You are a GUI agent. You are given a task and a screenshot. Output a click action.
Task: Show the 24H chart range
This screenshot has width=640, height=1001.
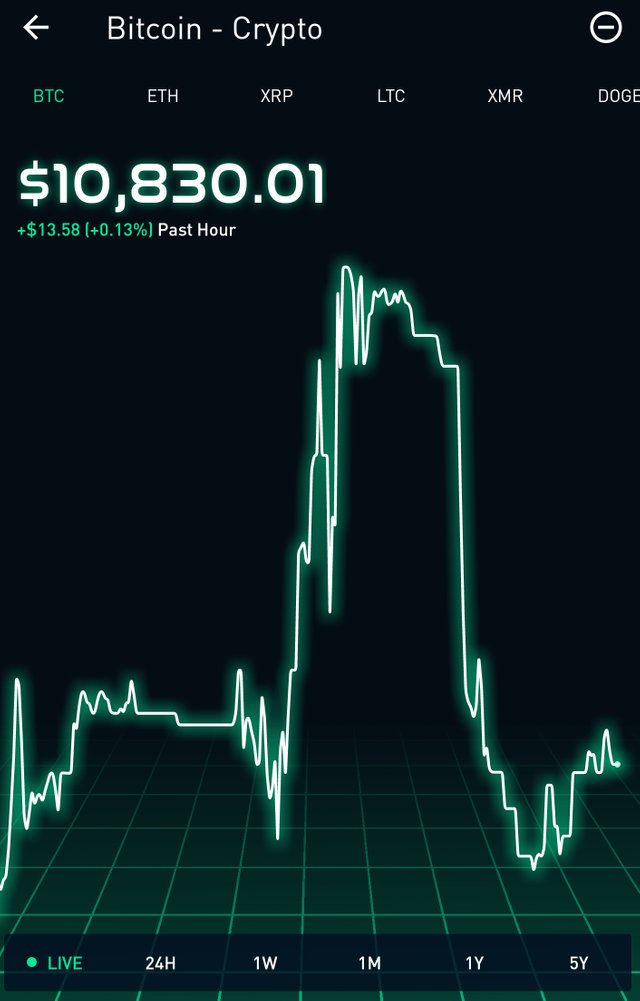pyautogui.click(x=160, y=963)
